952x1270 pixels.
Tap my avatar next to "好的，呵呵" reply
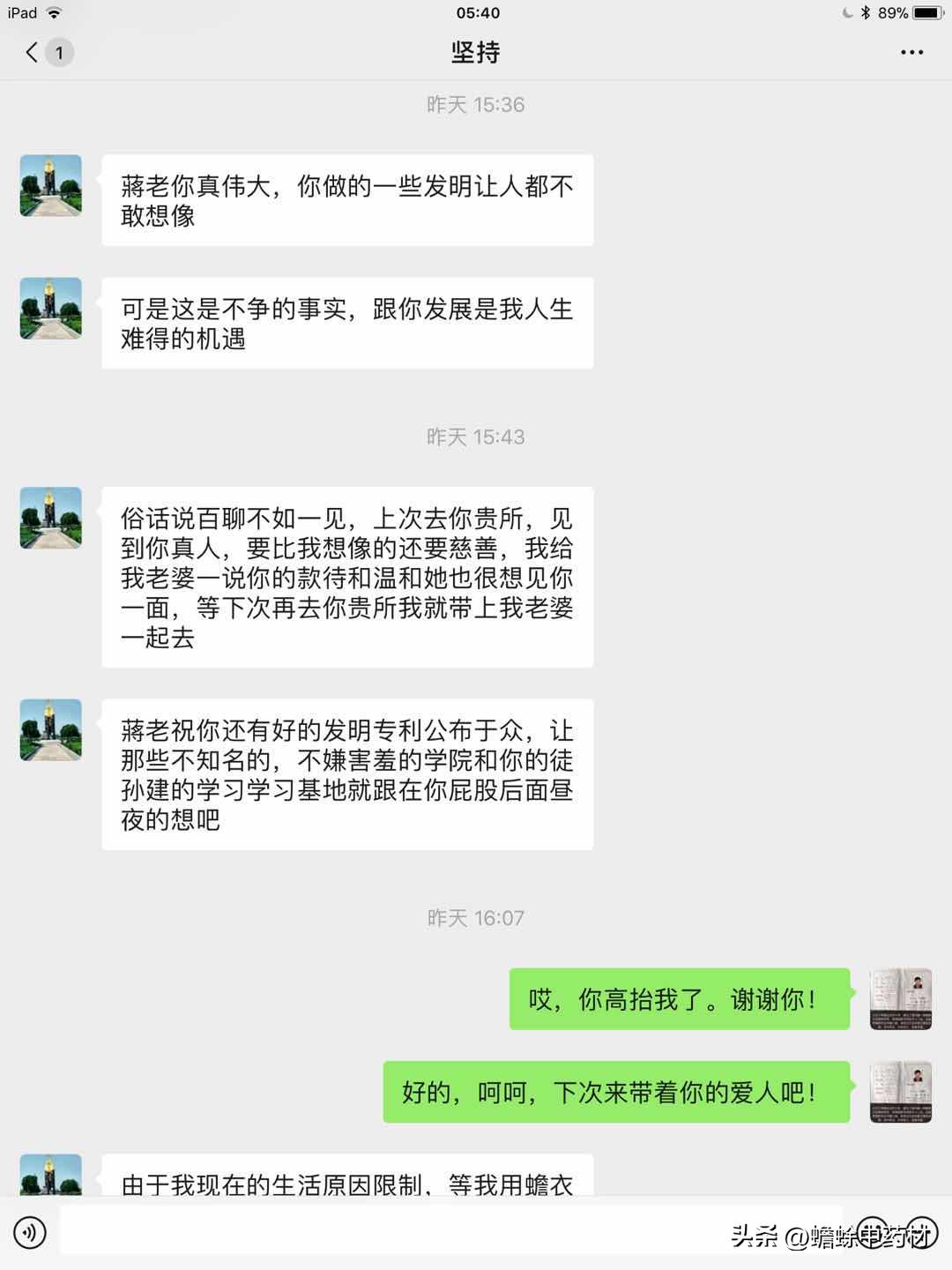click(x=900, y=1092)
